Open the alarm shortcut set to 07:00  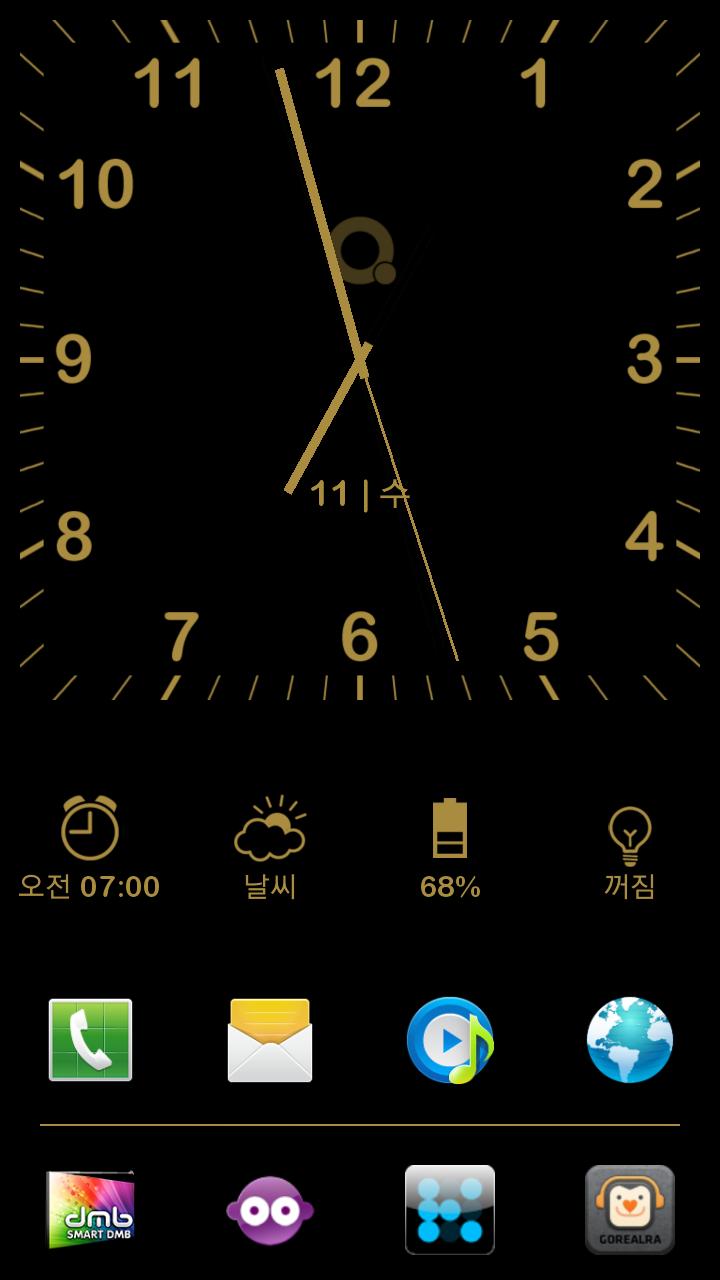[90, 846]
